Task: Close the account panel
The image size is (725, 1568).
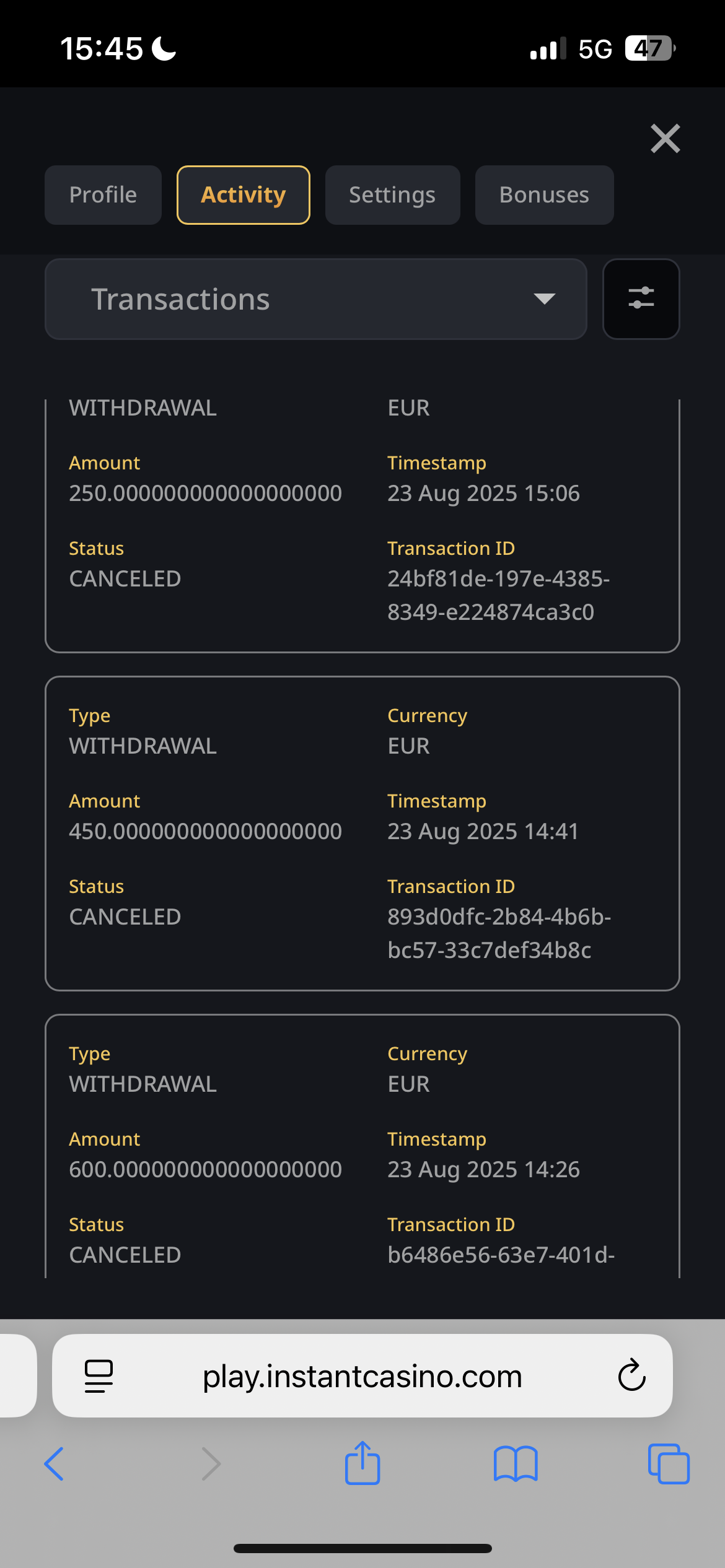Action: [x=665, y=138]
